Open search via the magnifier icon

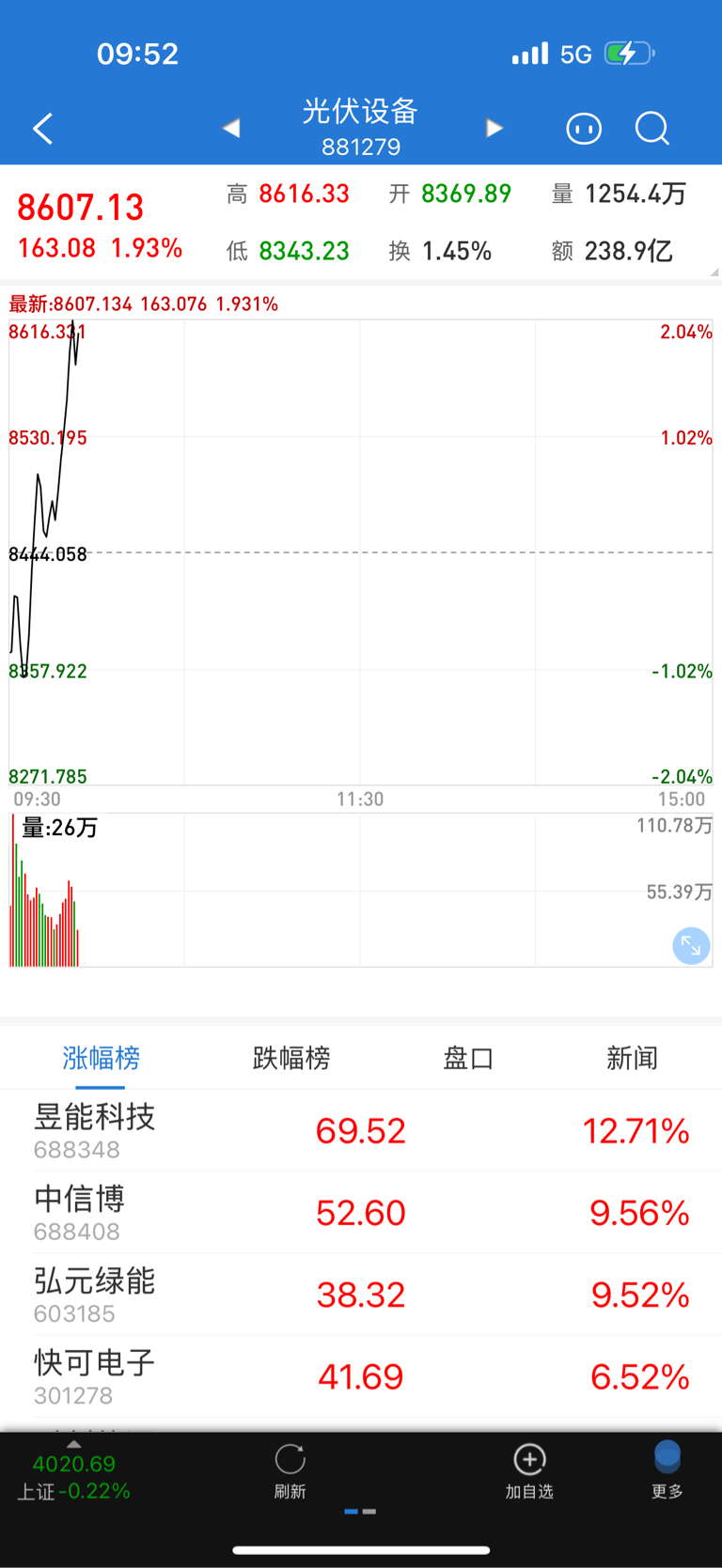[651, 128]
